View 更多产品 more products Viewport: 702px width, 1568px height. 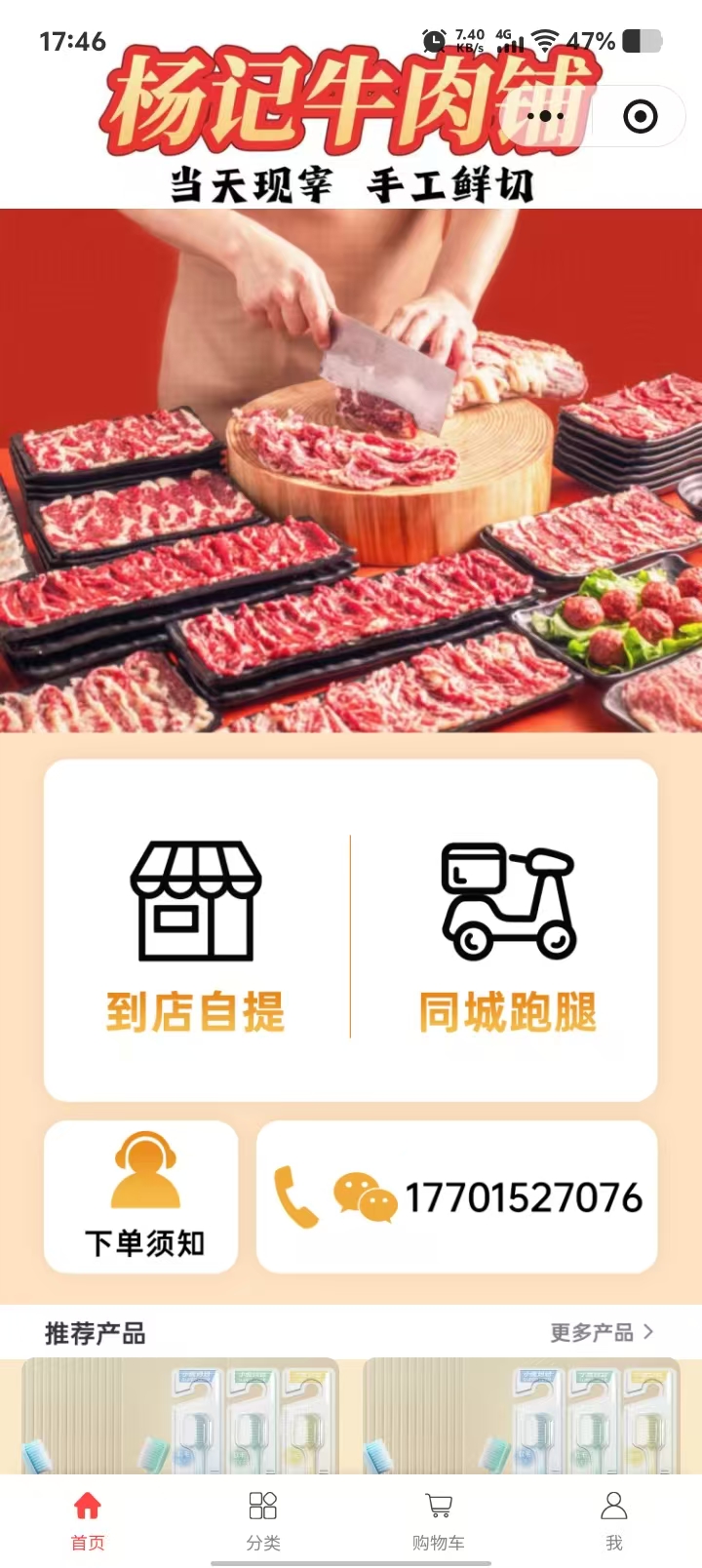[601, 1332]
